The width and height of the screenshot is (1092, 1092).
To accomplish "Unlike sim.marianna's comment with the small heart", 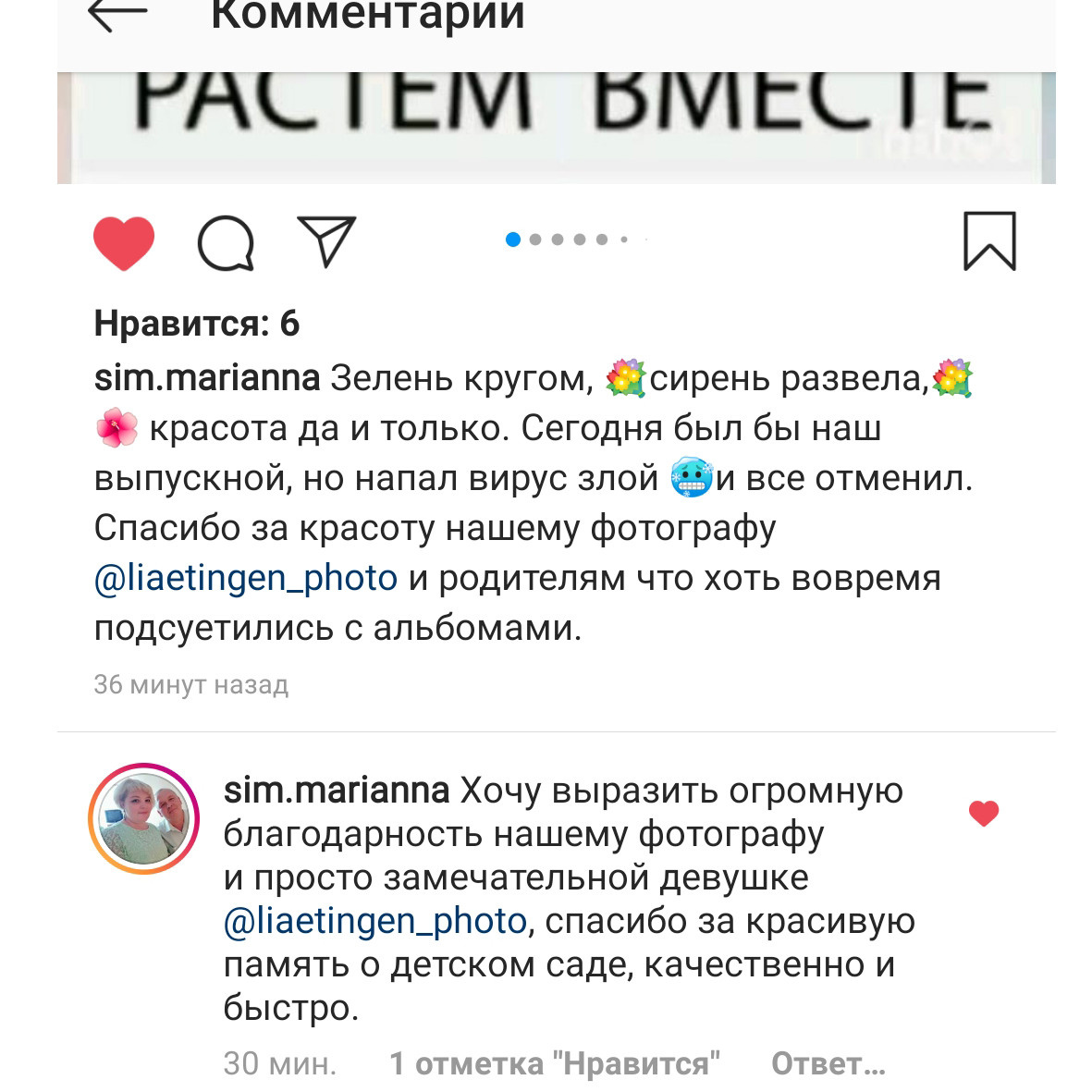I will 984,814.
